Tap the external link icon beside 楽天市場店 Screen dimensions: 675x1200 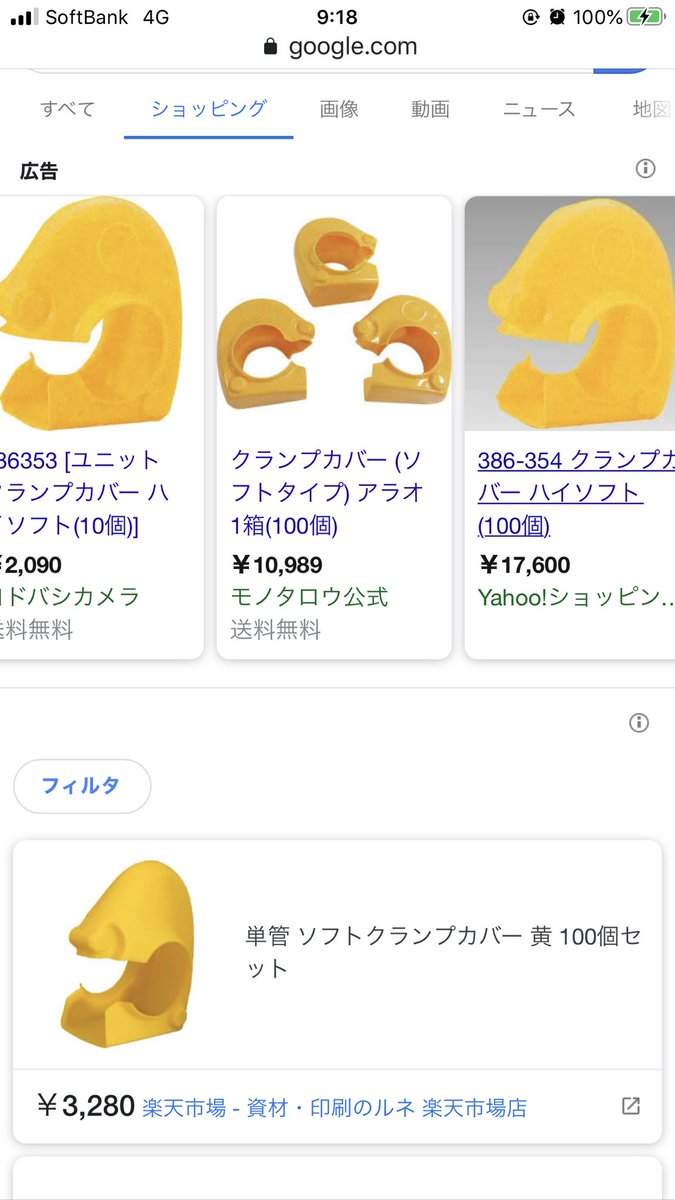click(x=631, y=1105)
